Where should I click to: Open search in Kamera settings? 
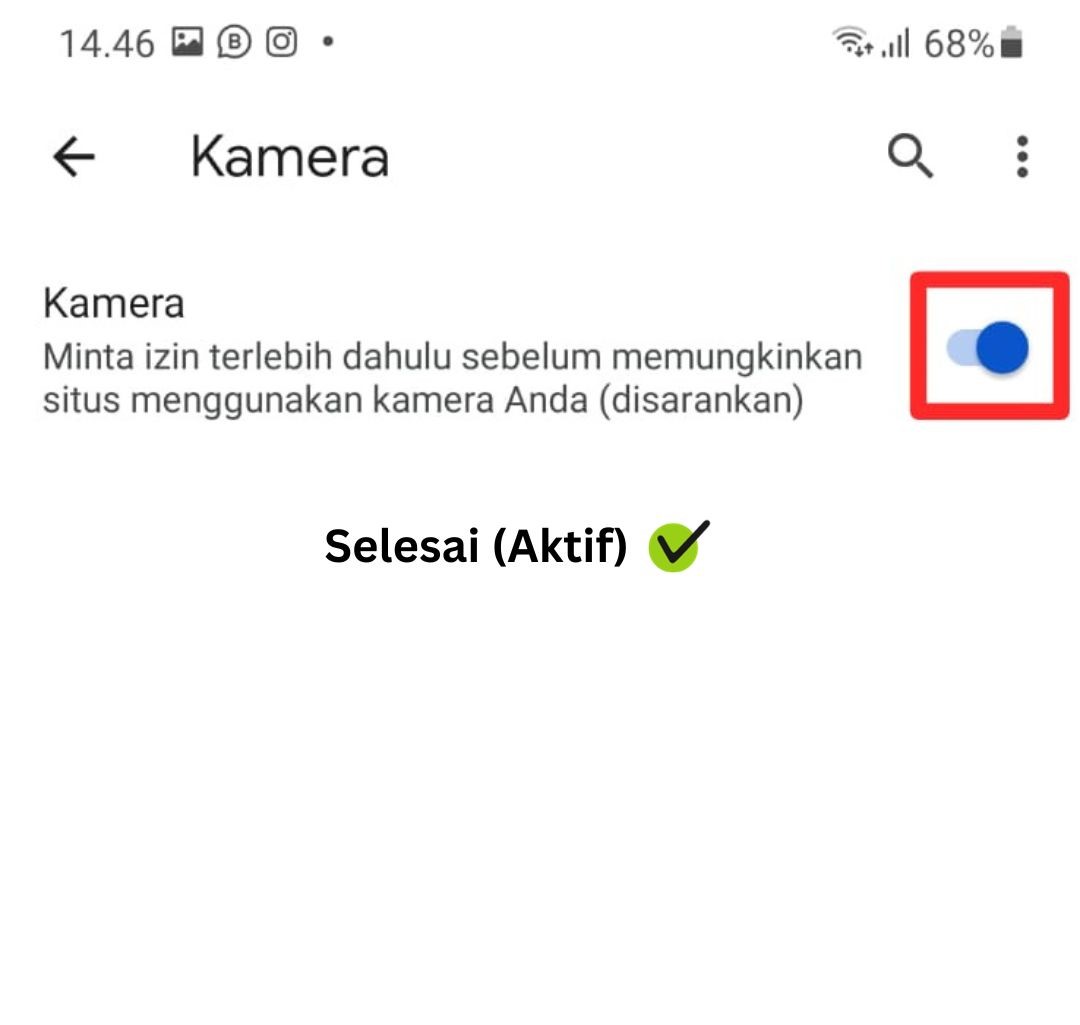click(x=910, y=157)
